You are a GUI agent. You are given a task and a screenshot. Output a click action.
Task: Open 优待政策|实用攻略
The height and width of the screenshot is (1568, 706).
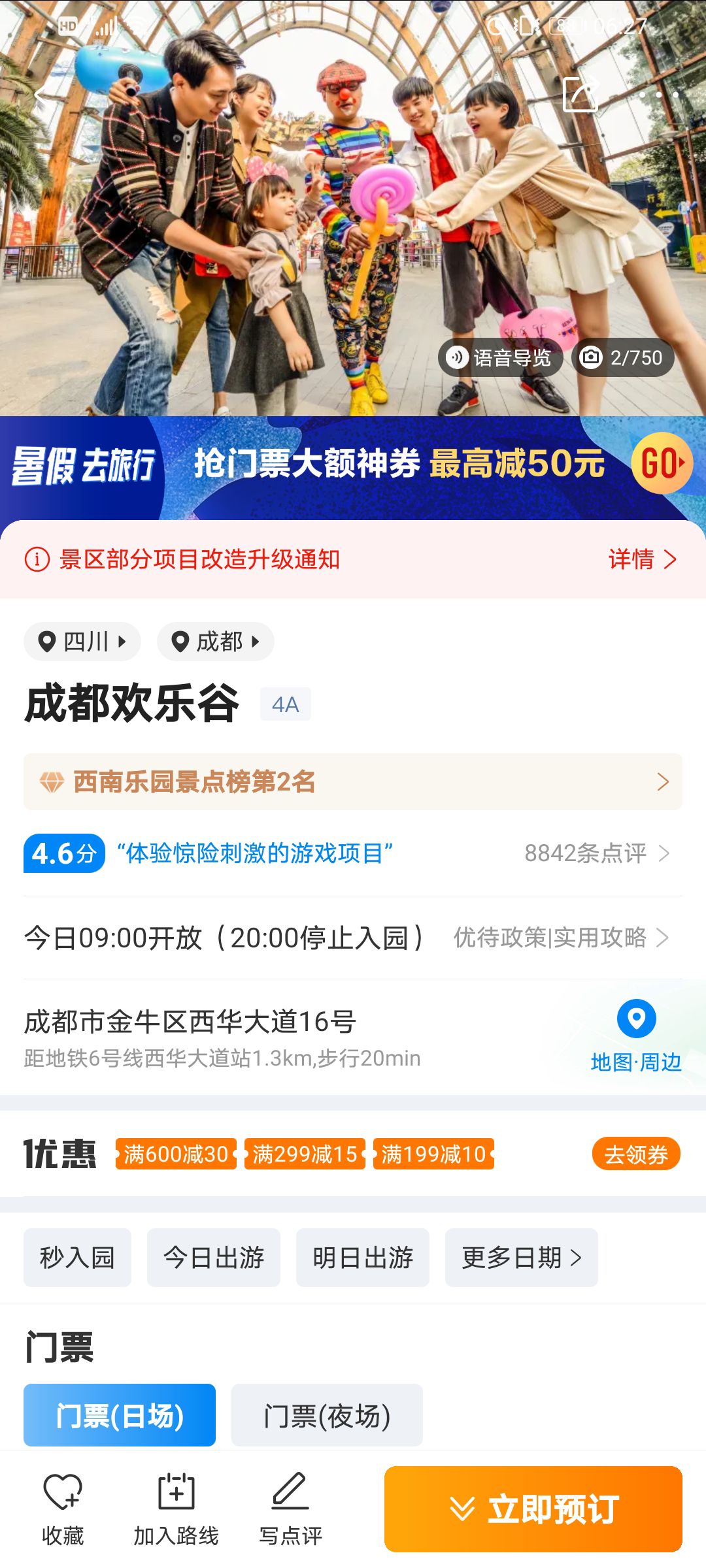pyautogui.click(x=561, y=938)
